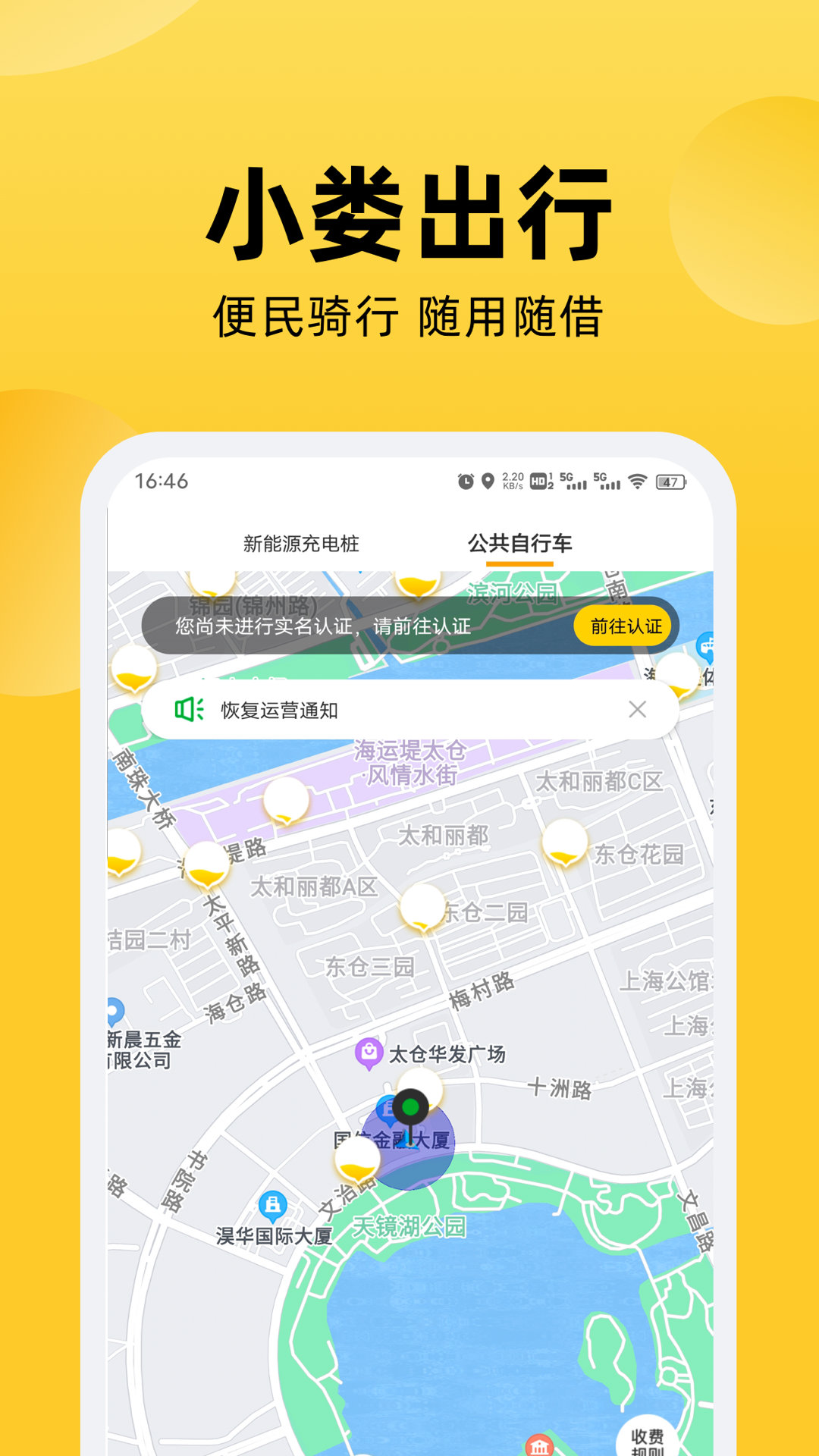Tap the 淏华国际大厦 building icon
819x1456 pixels.
273,1205
